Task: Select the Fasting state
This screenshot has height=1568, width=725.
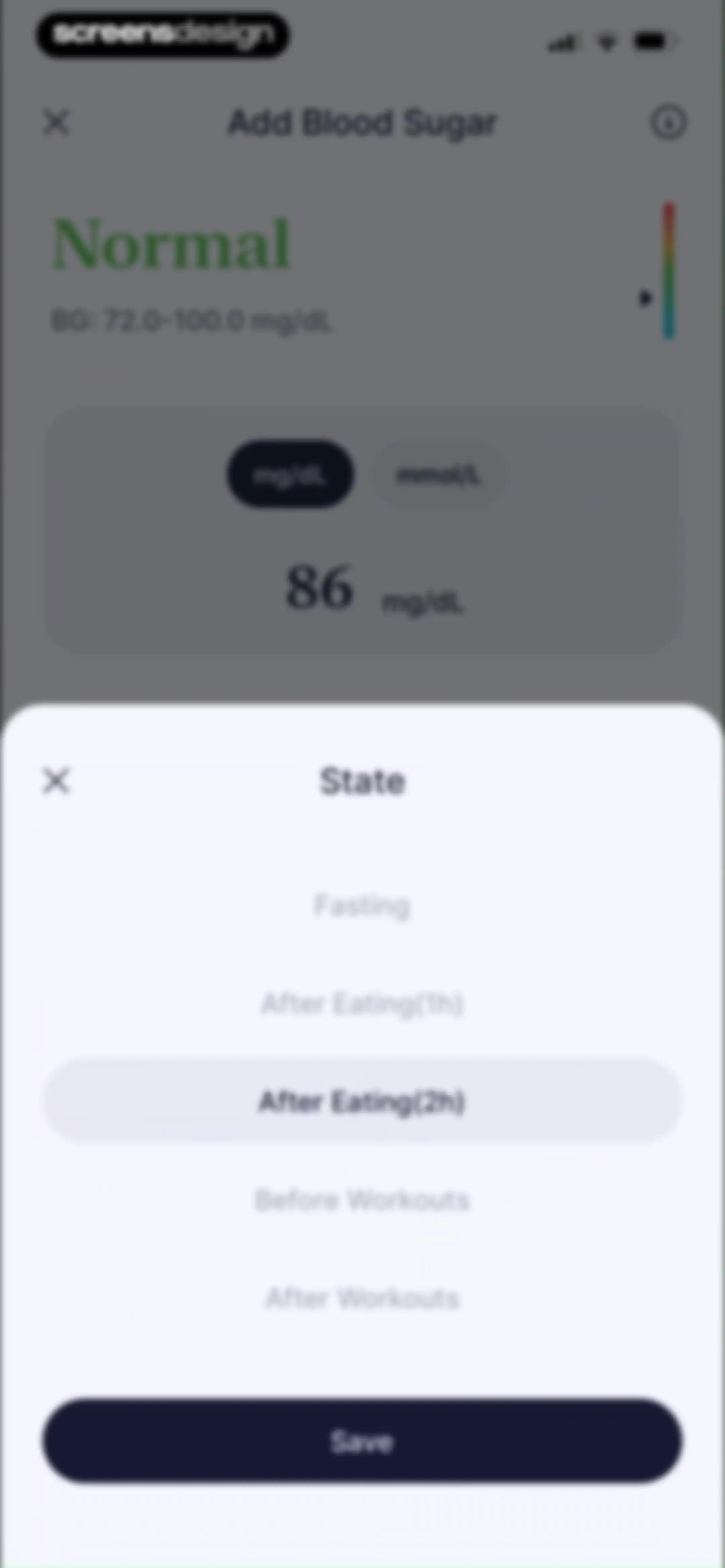Action: [362, 906]
